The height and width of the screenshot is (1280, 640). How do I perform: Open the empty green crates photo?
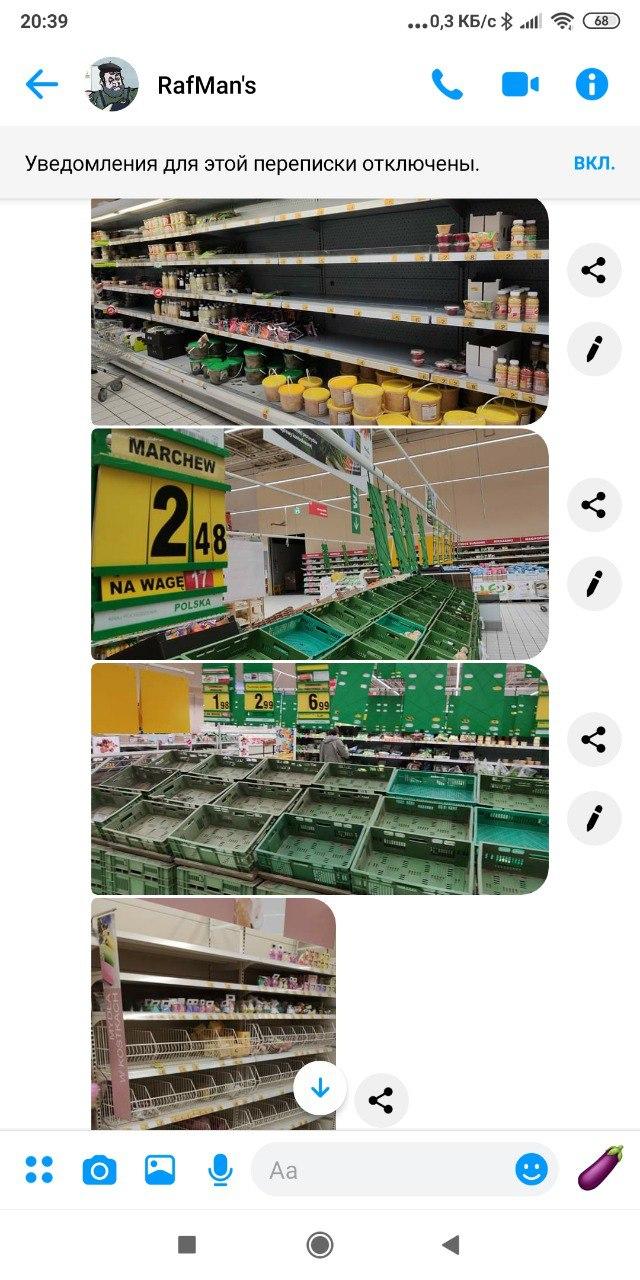[x=320, y=779]
